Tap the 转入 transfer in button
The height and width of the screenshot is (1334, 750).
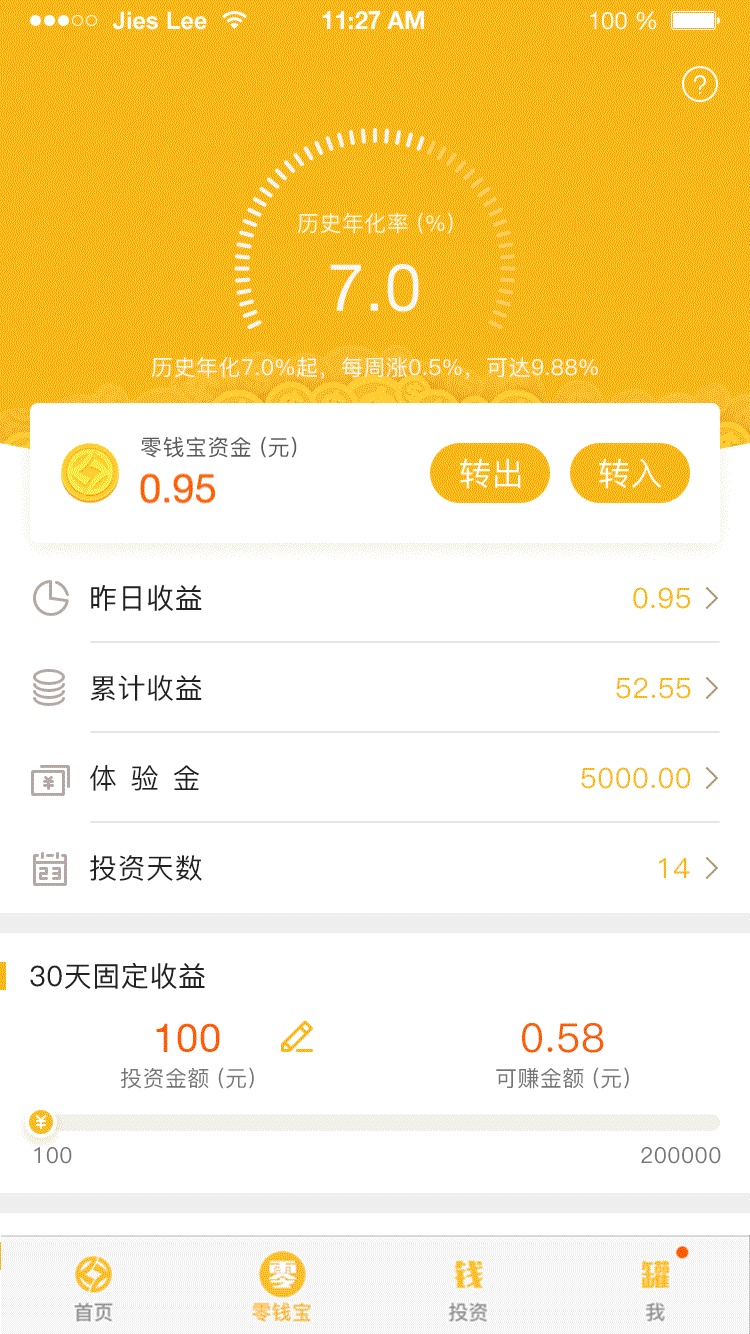pos(630,473)
